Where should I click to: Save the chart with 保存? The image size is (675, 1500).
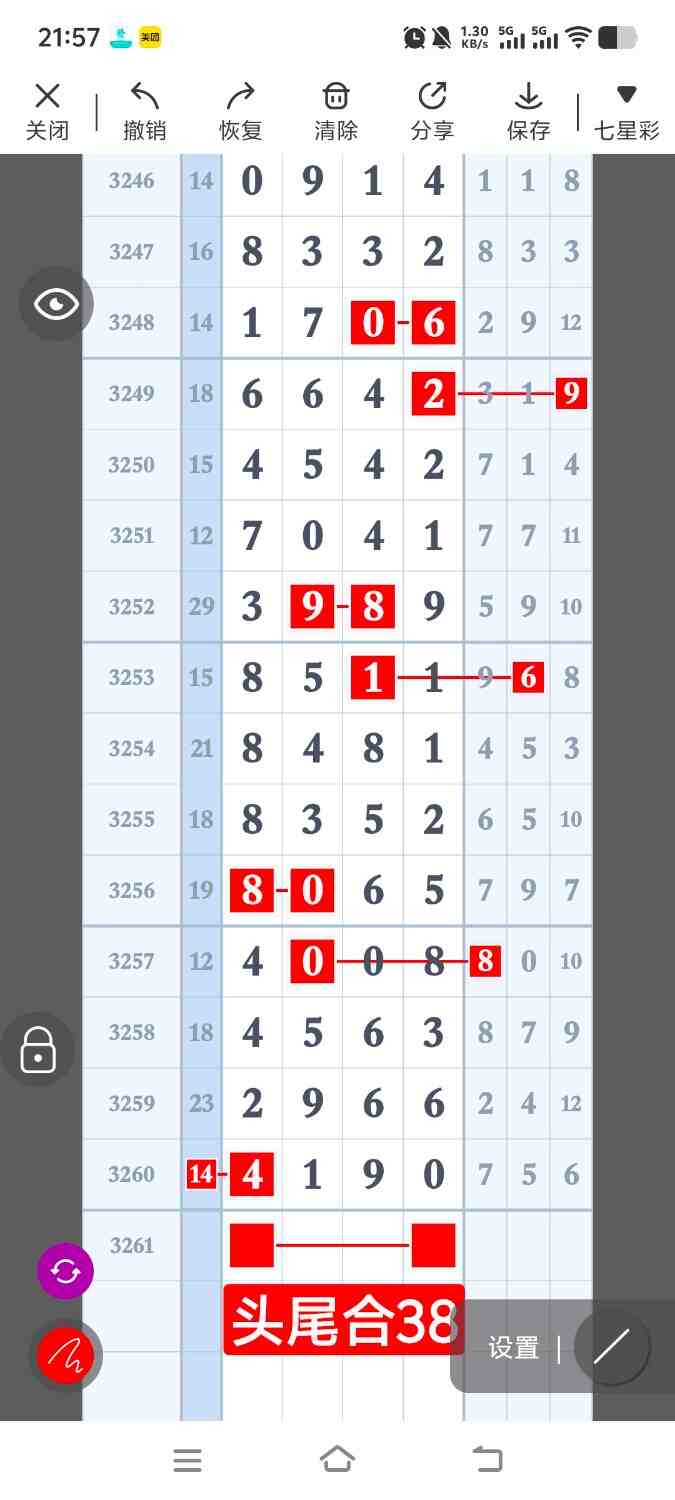pos(528,110)
